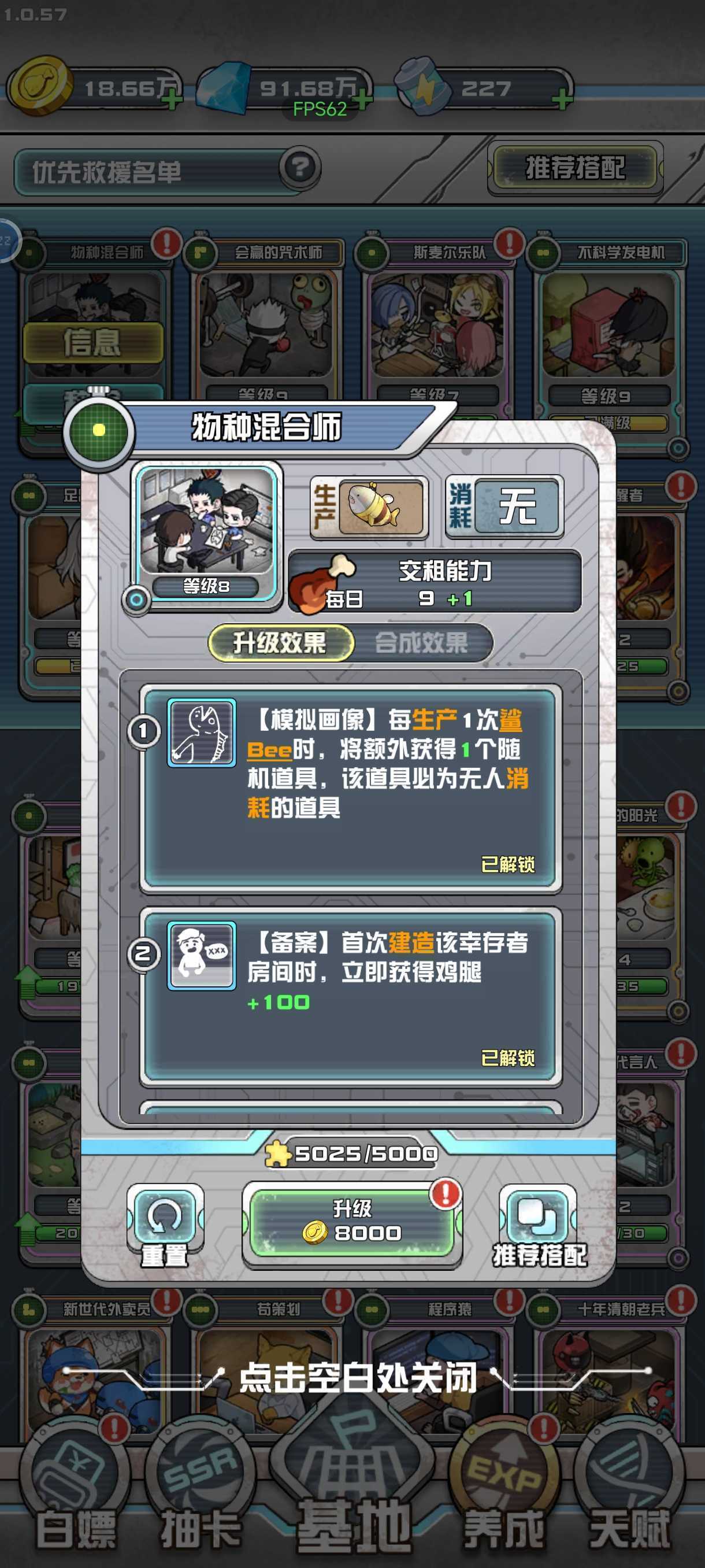Add more energy with the plus
The width and height of the screenshot is (705, 1568).
562,99
